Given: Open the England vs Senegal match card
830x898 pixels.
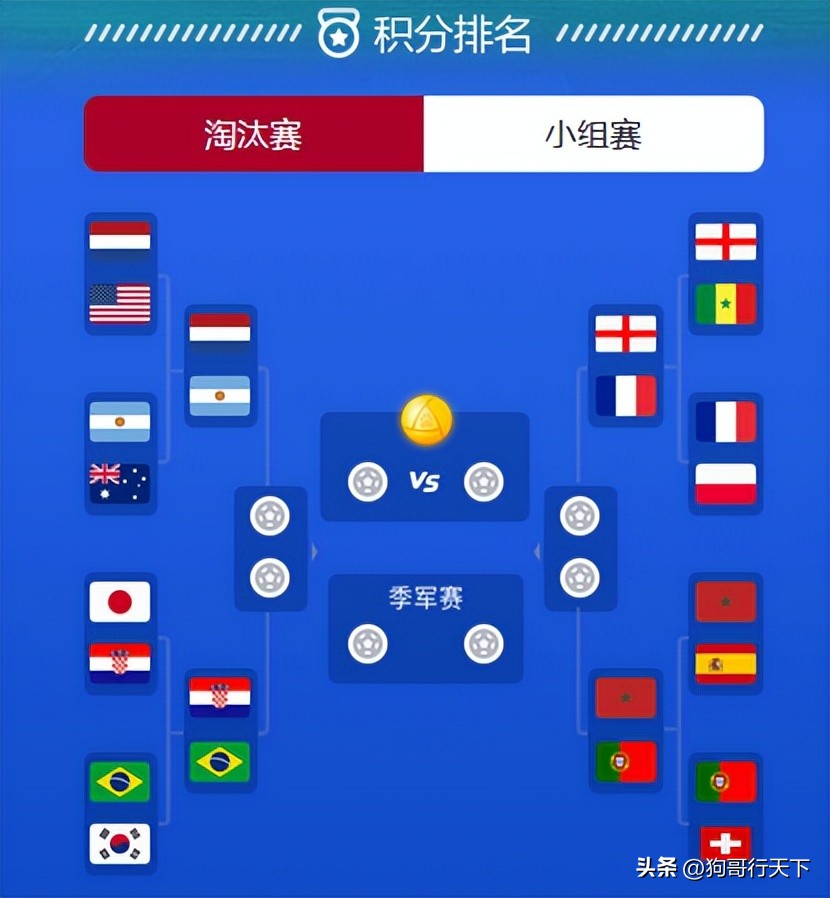Looking at the screenshot, I should click(726, 273).
